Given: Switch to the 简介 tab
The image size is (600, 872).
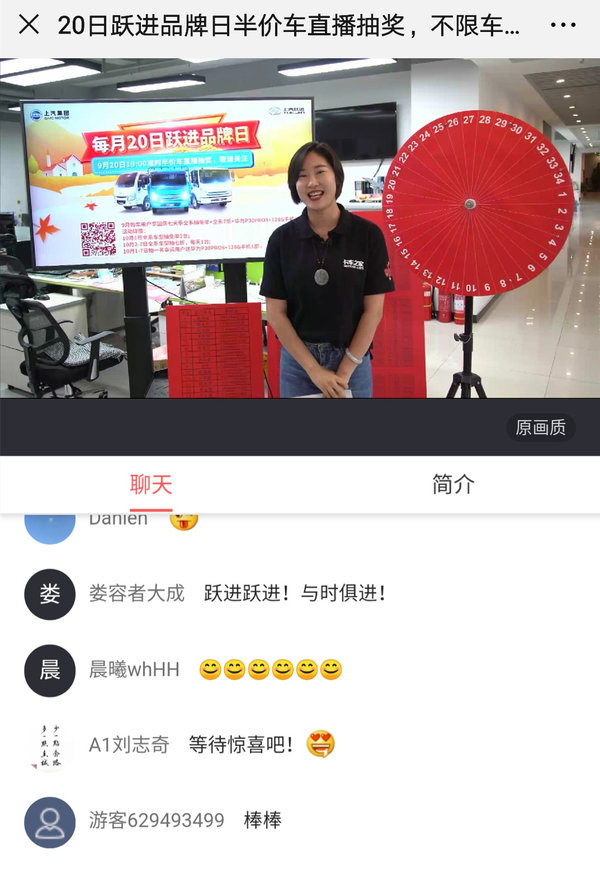Looking at the screenshot, I should coord(453,485).
